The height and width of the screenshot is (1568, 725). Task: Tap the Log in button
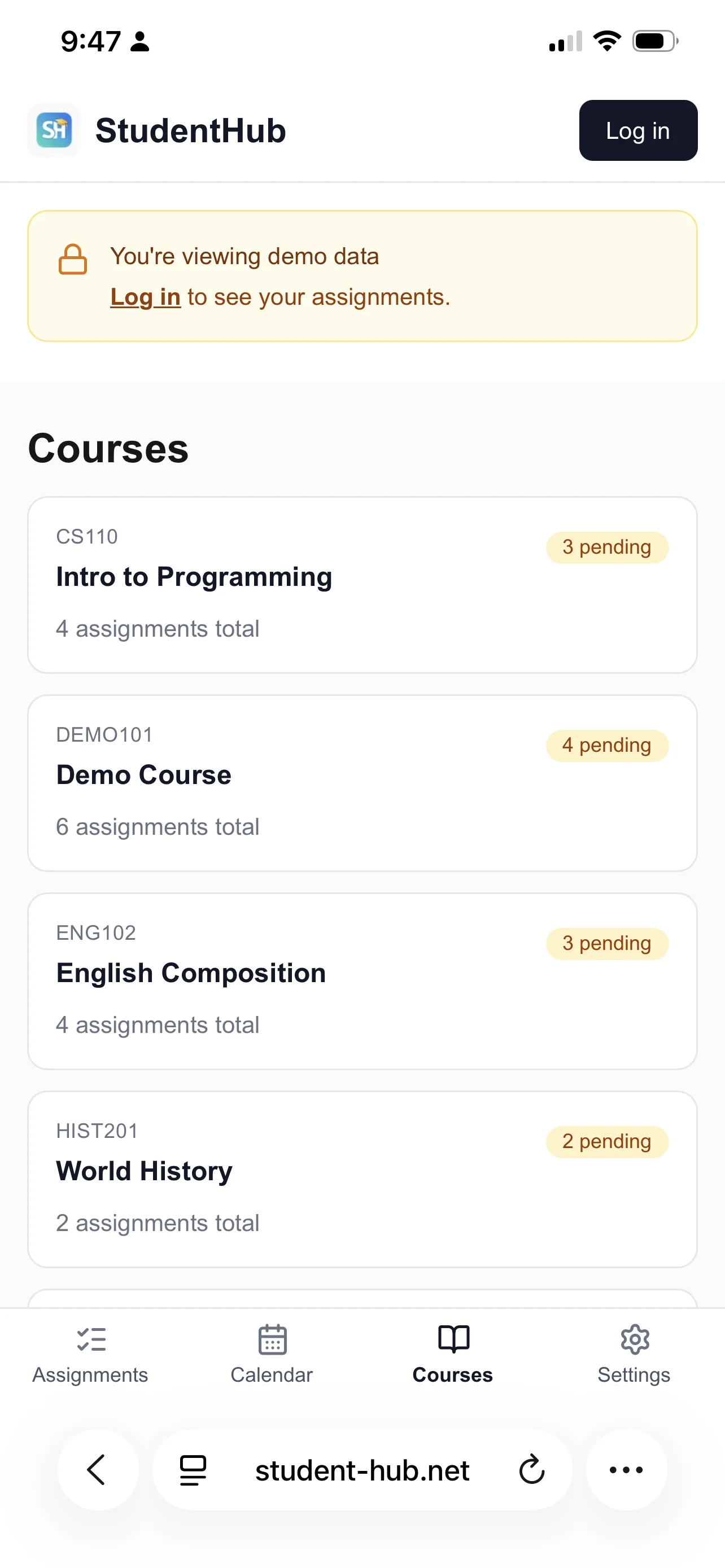638,130
